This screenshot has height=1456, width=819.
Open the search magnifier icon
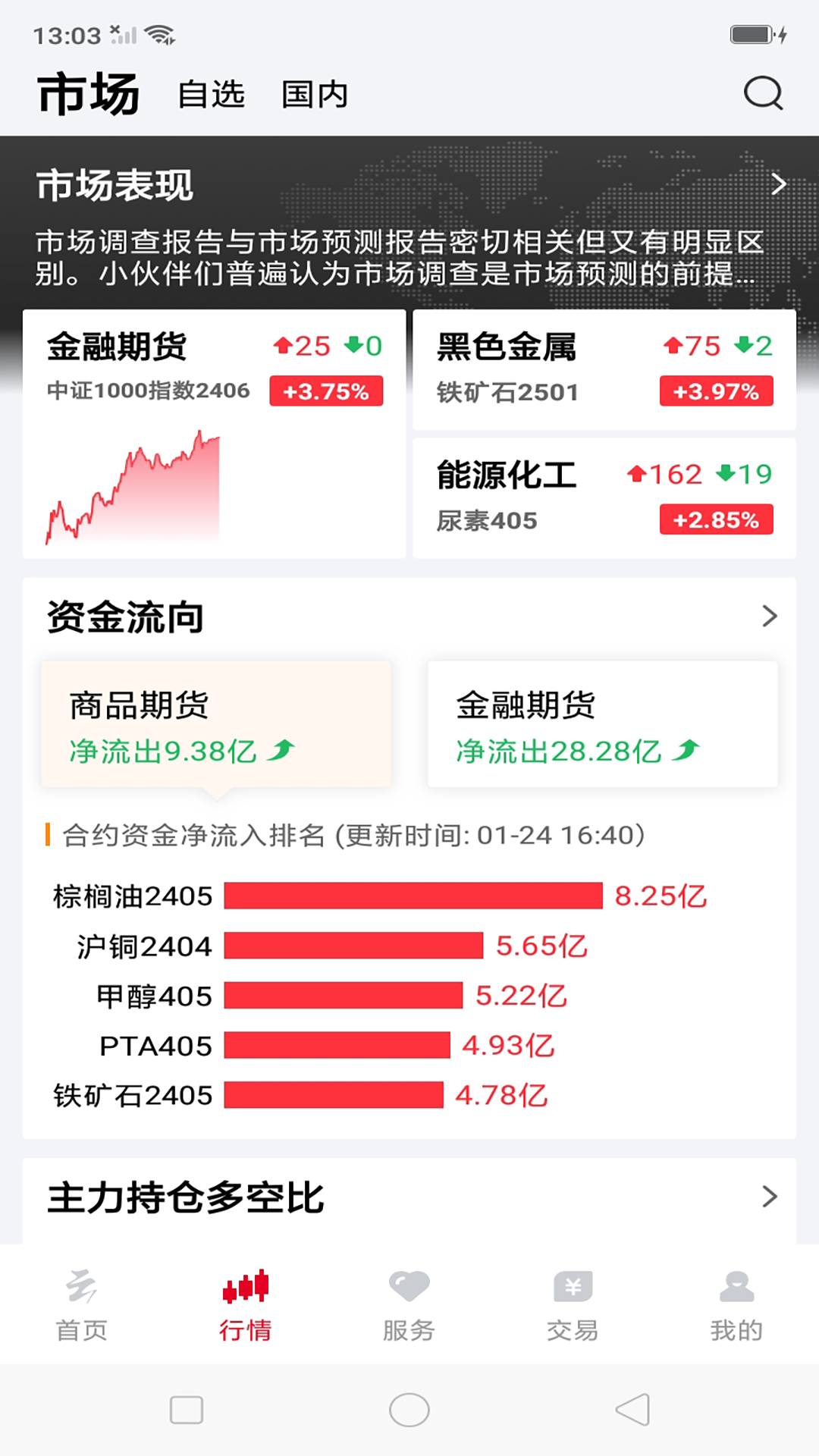coord(763,94)
